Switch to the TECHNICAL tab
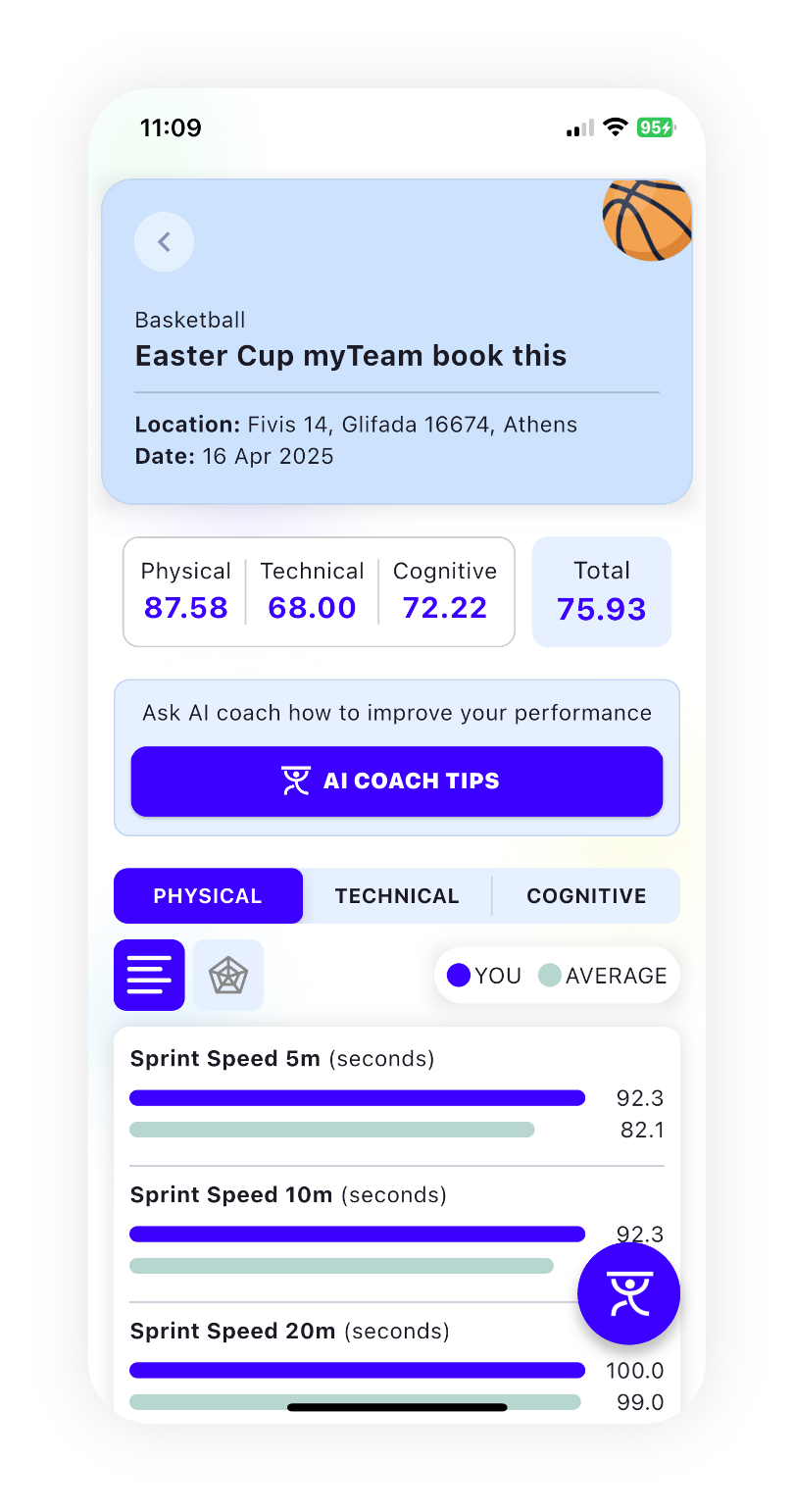 pyautogui.click(x=397, y=895)
